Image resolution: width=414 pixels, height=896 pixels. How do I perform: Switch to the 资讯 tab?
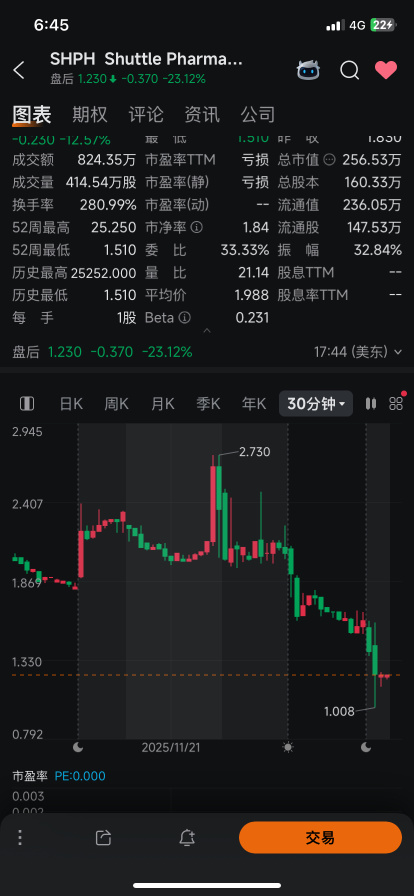point(202,114)
